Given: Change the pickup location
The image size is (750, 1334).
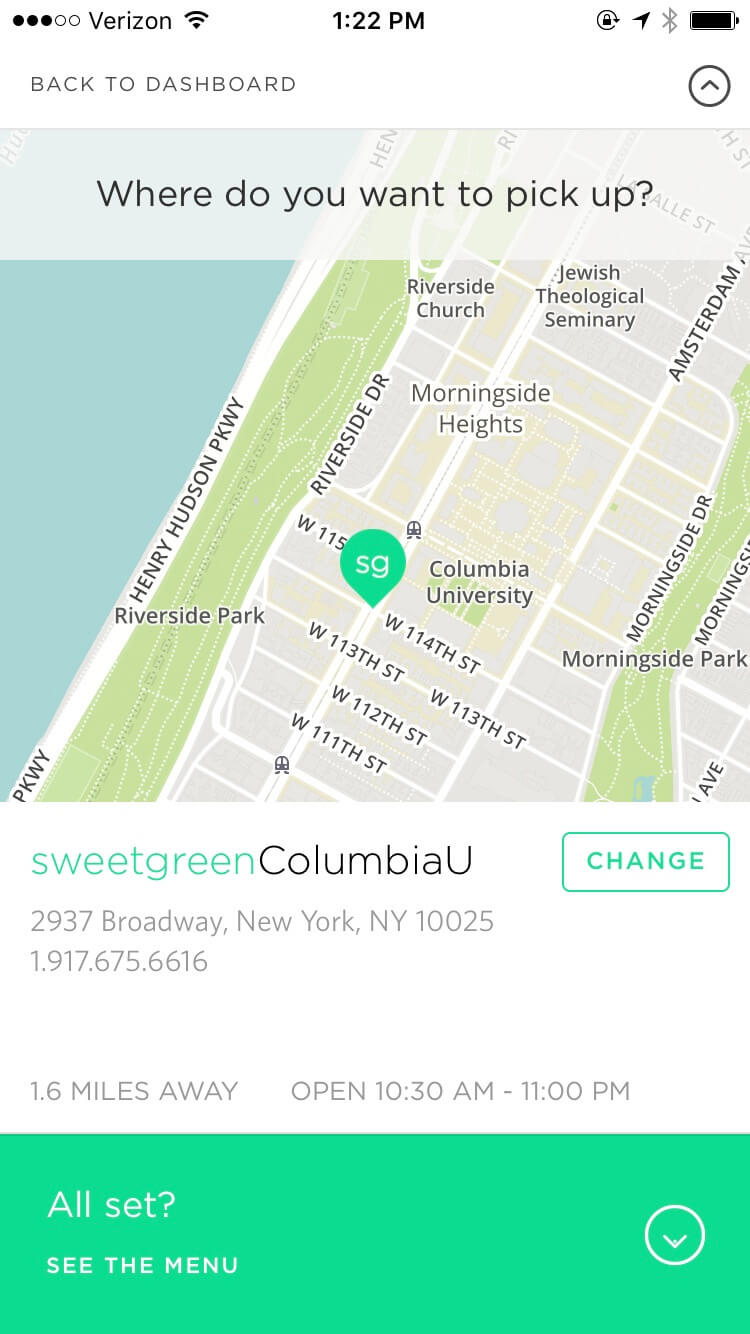Looking at the screenshot, I should coord(646,861).
